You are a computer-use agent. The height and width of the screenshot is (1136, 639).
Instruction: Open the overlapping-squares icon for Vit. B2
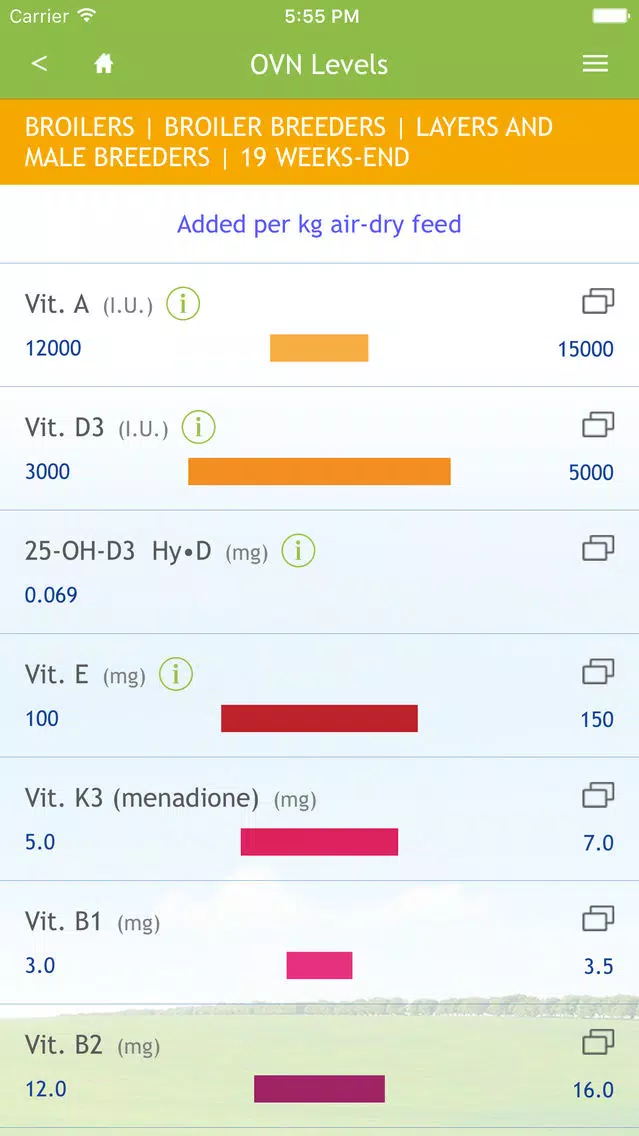(x=598, y=1042)
